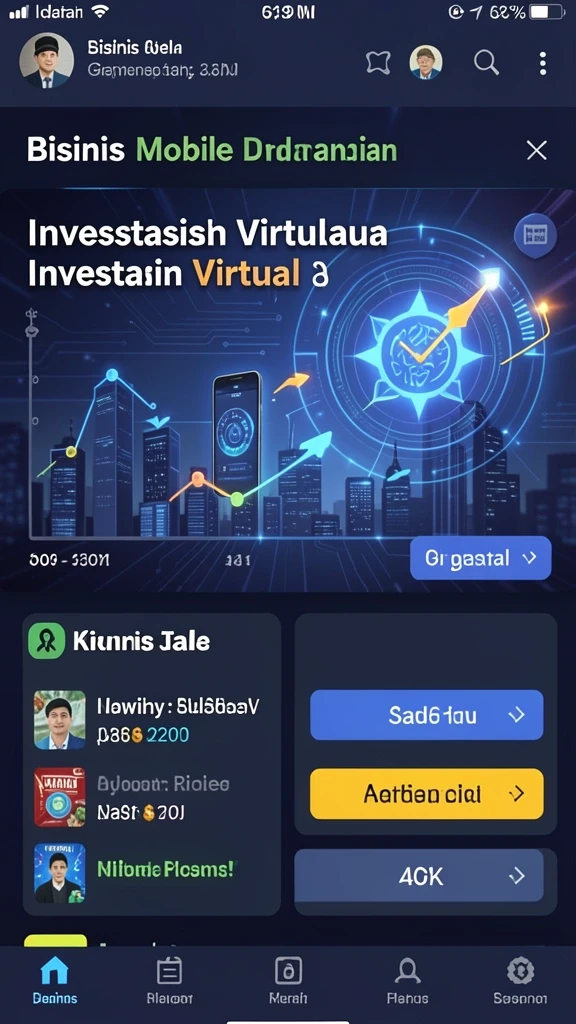Screen dimensions: 576x1024
Task: Switch to the Rleioar tab
Action: click(170, 980)
